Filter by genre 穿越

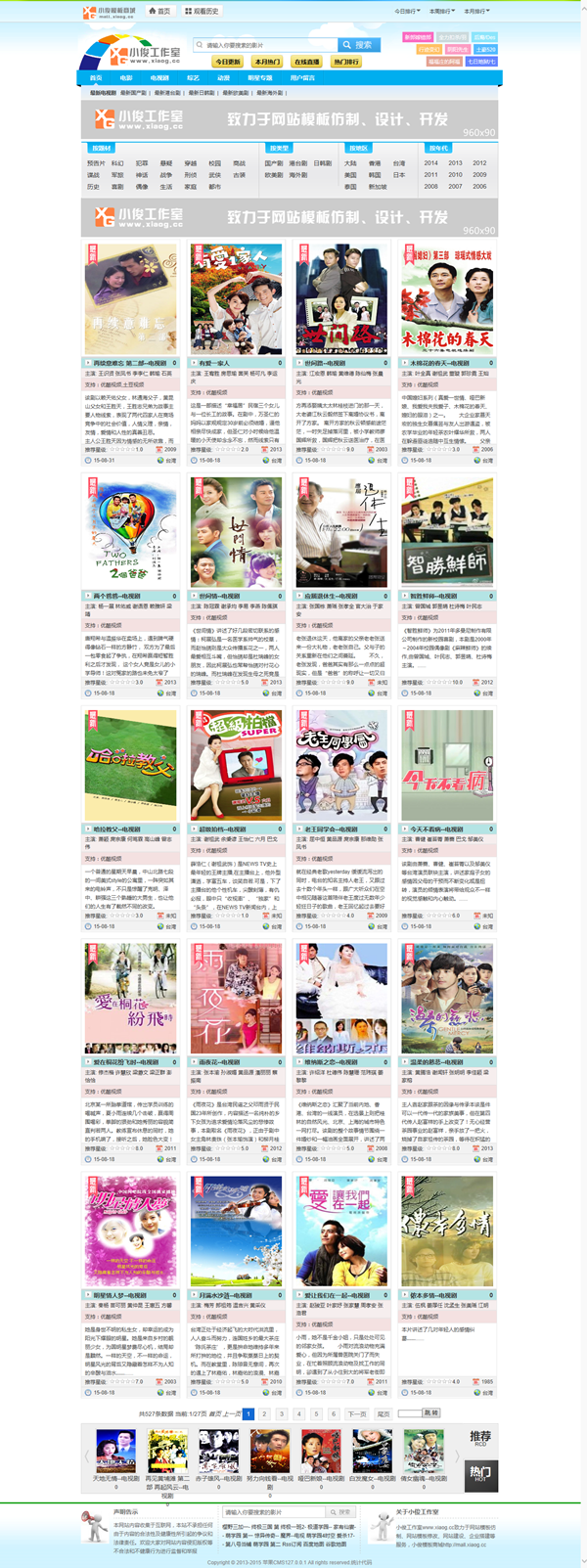pos(191,163)
